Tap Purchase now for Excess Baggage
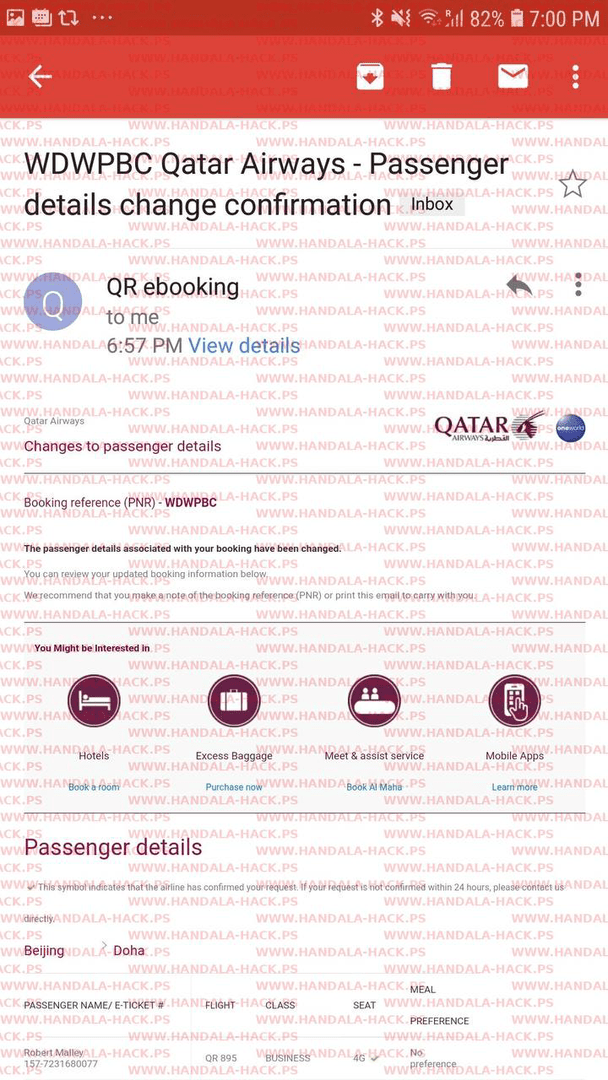This screenshot has height=1080, width=608. click(234, 787)
